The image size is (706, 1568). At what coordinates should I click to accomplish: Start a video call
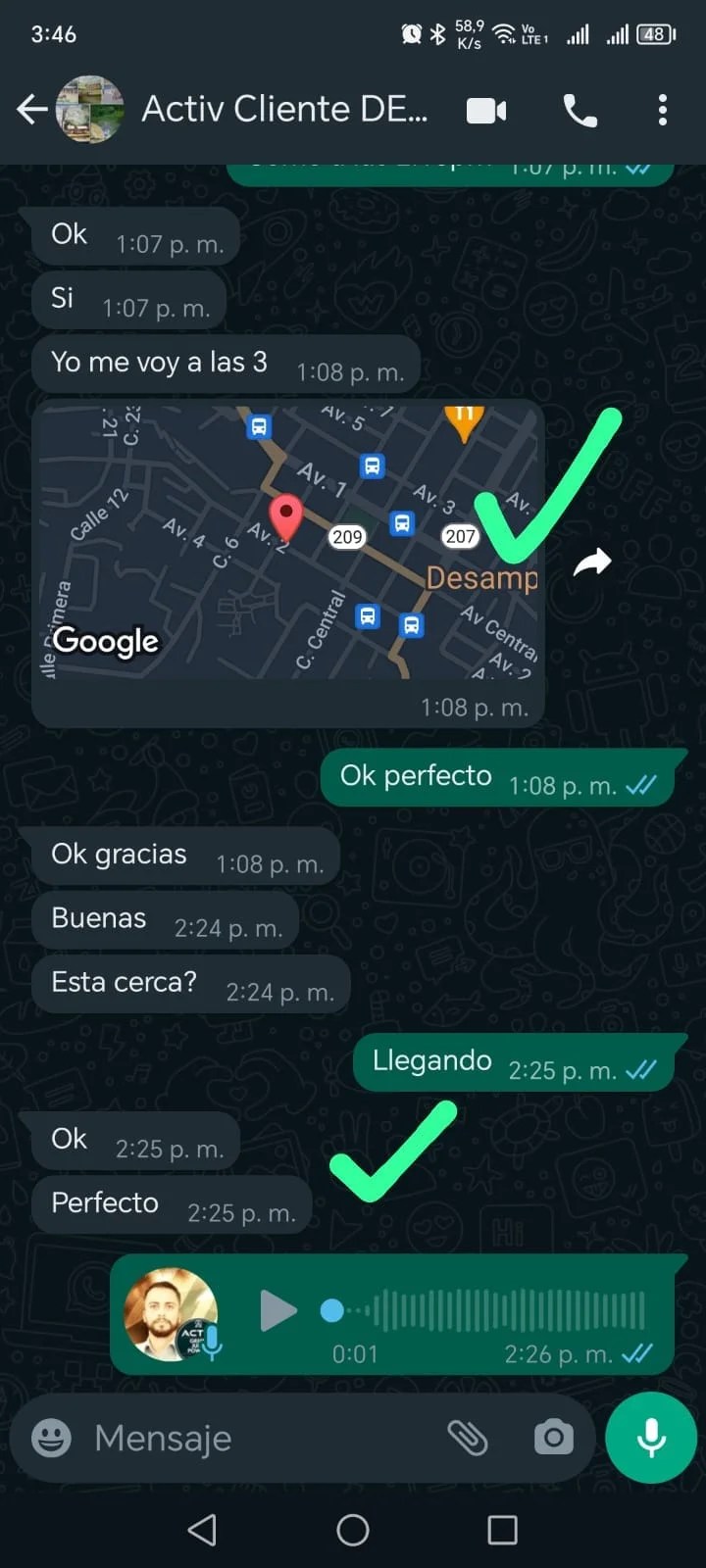pyautogui.click(x=486, y=111)
